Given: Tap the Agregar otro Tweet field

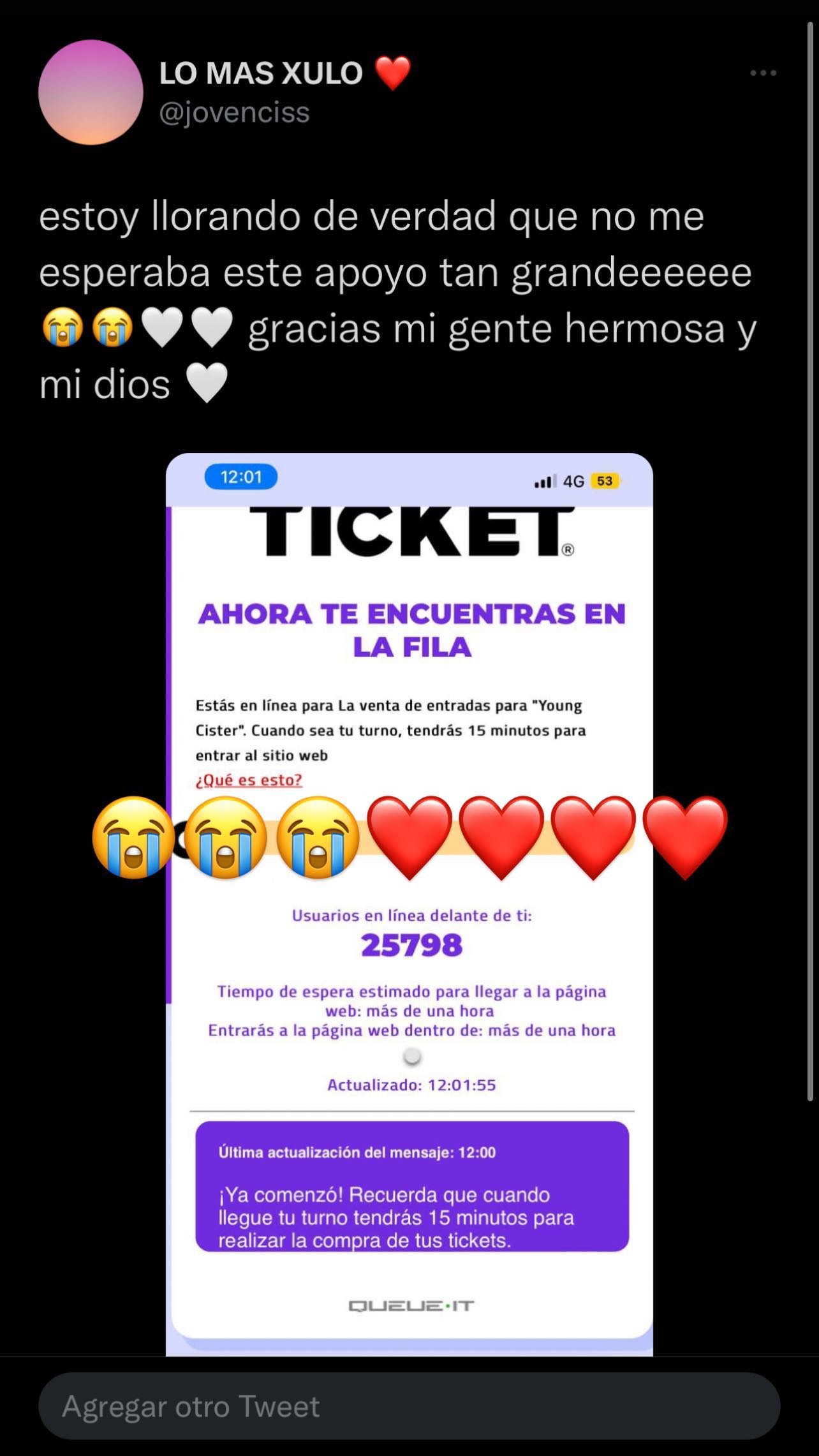Looking at the screenshot, I should click(409, 1406).
